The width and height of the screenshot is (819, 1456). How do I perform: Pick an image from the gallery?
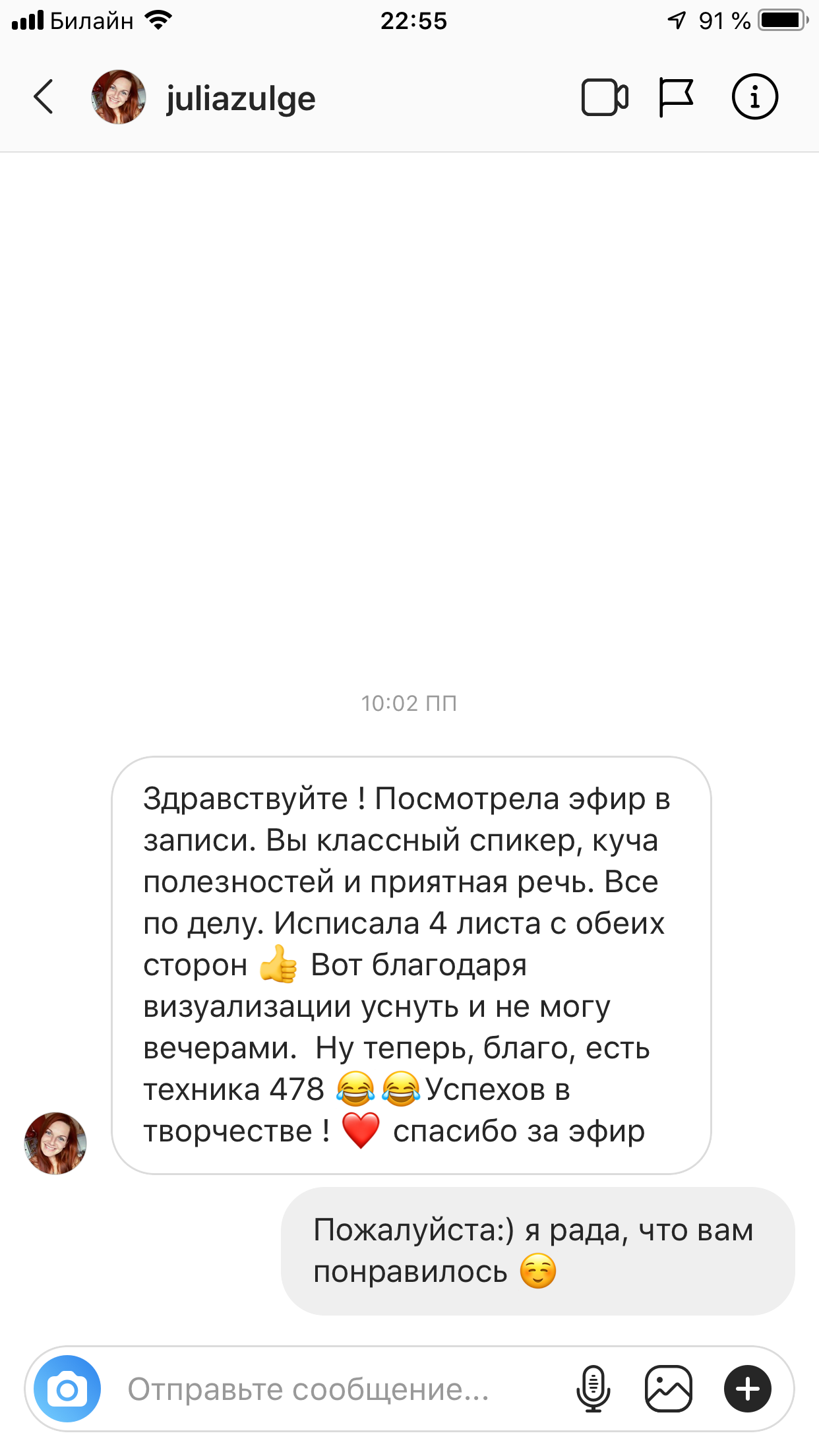[x=668, y=1389]
